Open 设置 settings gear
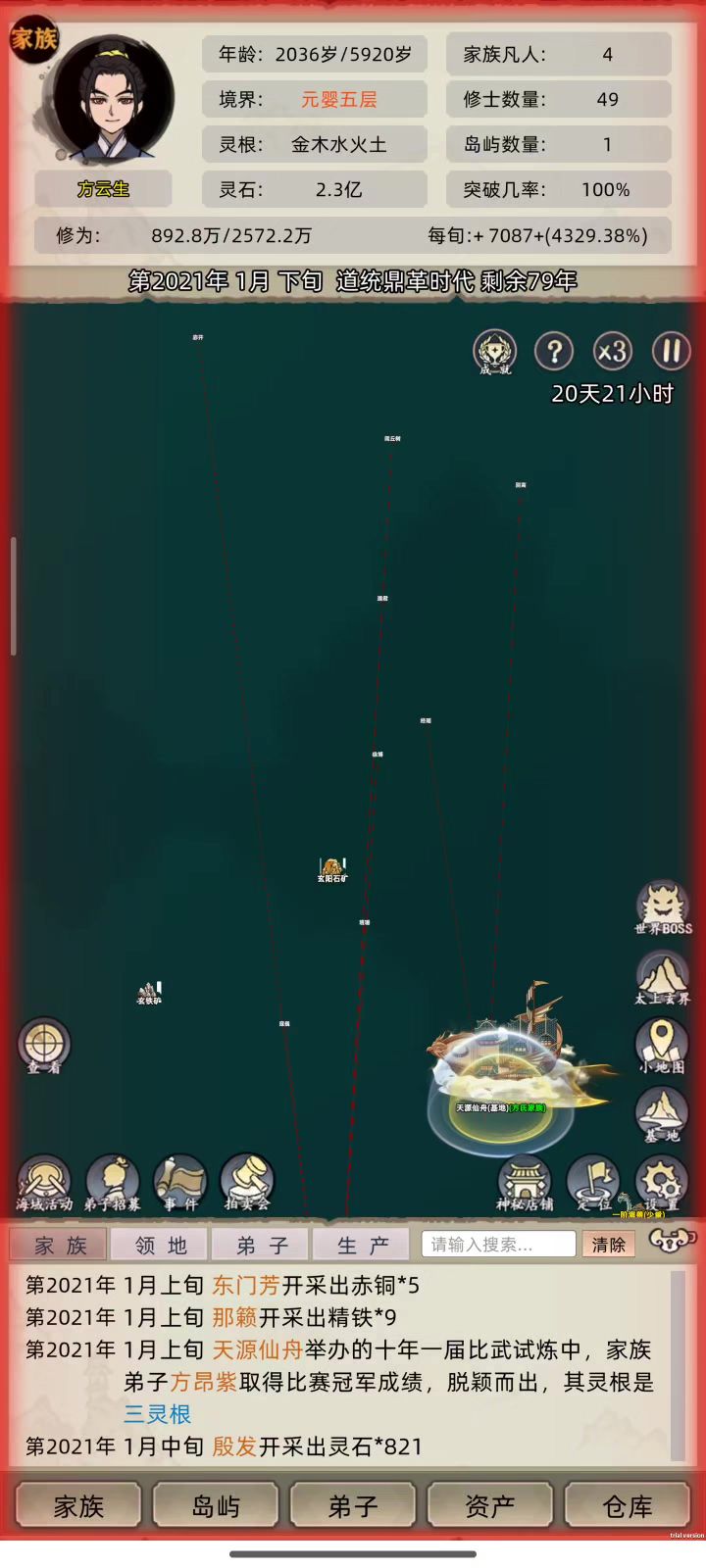Viewport: 706px width, 1568px height. 663,1184
